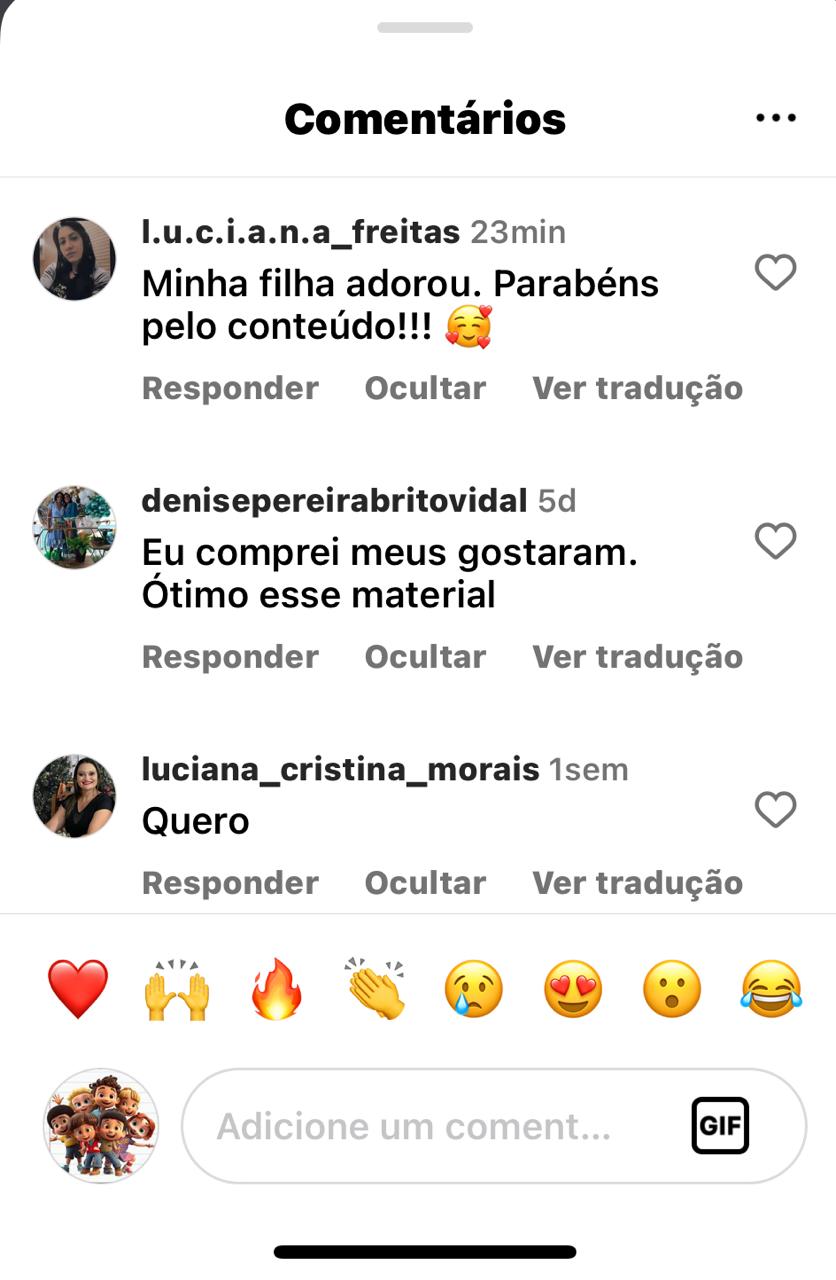
Task: View translation of luciana_cristina_morais's comment
Action: pyautogui.click(x=637, y=883)
